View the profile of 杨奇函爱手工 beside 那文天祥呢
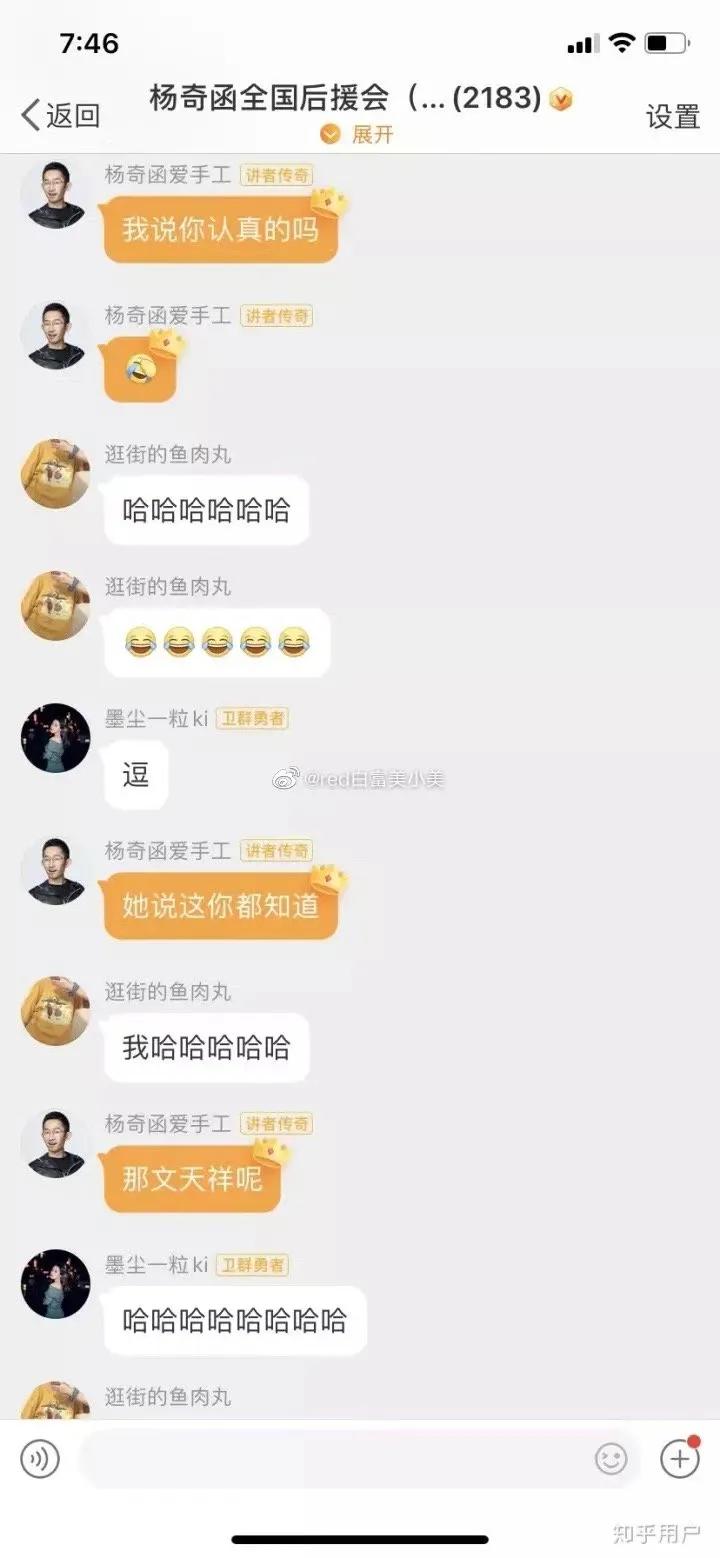Viewport: 720px width, 1558px height. point(56,1143)
